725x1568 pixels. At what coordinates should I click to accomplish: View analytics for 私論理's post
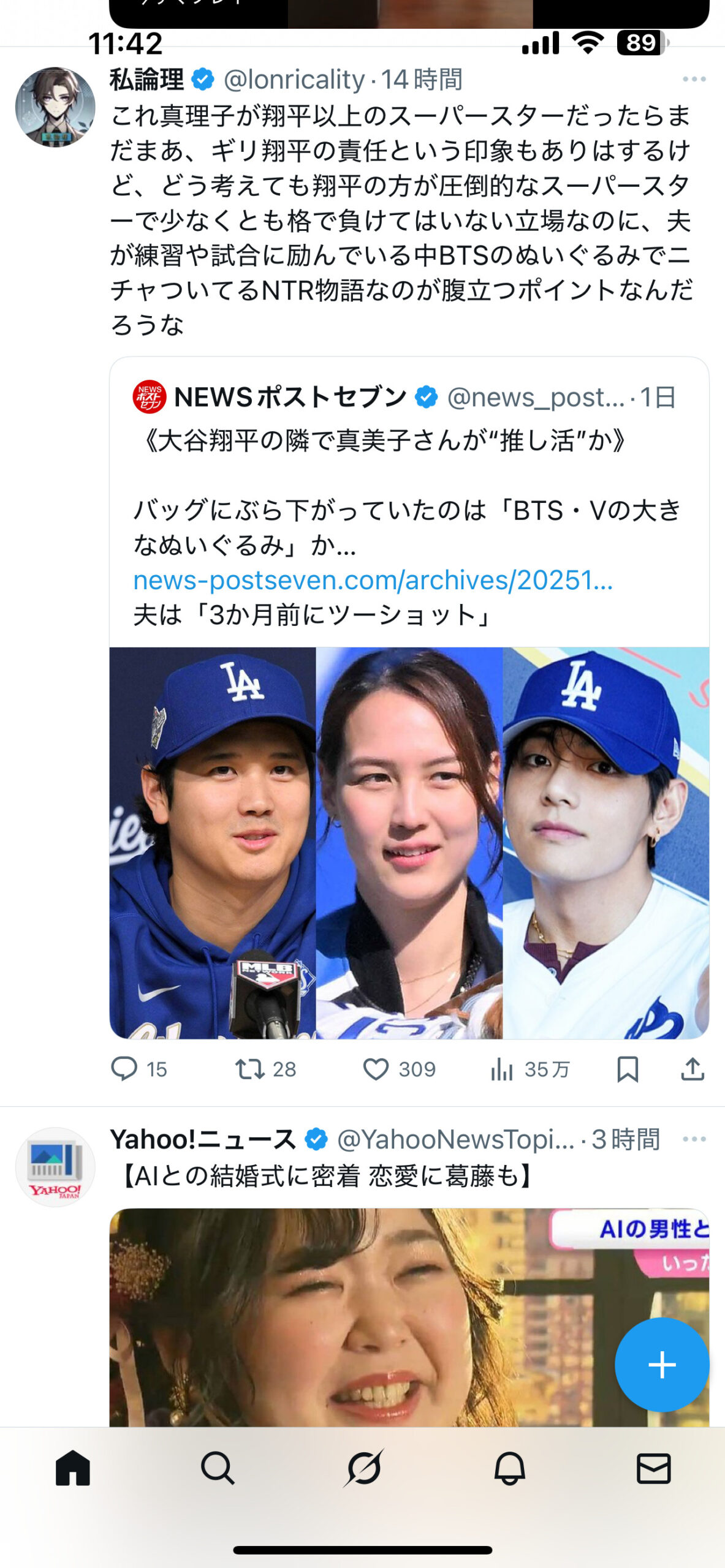pos(502,1069)
